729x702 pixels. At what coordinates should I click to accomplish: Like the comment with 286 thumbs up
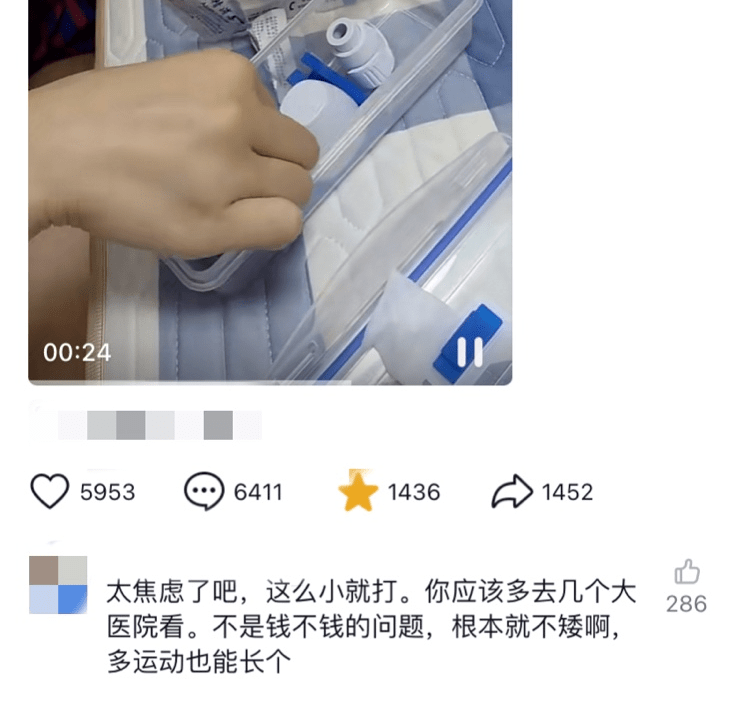click(686, 573)
